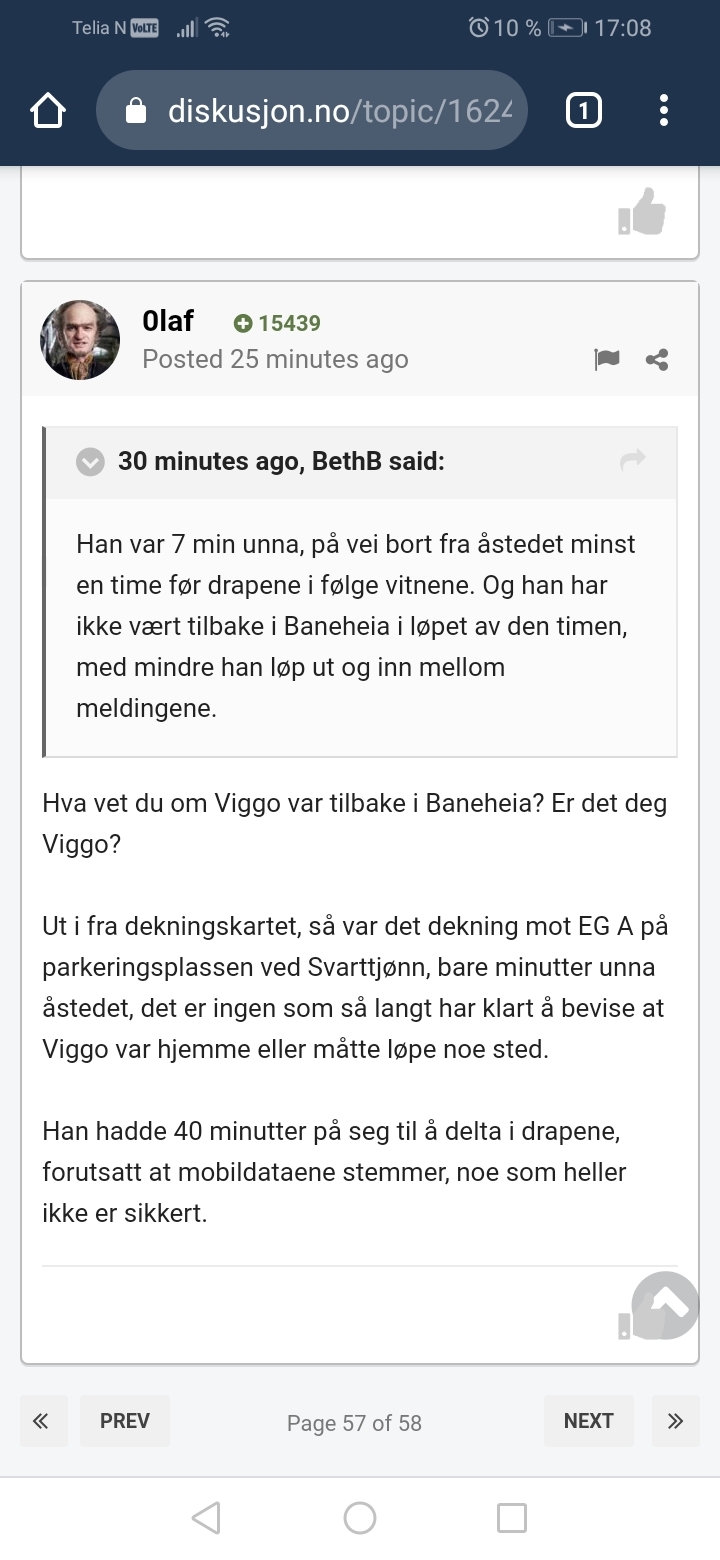720x1560 pixels.
Task: Open the browser overflow menu
Action: [663, 111]
